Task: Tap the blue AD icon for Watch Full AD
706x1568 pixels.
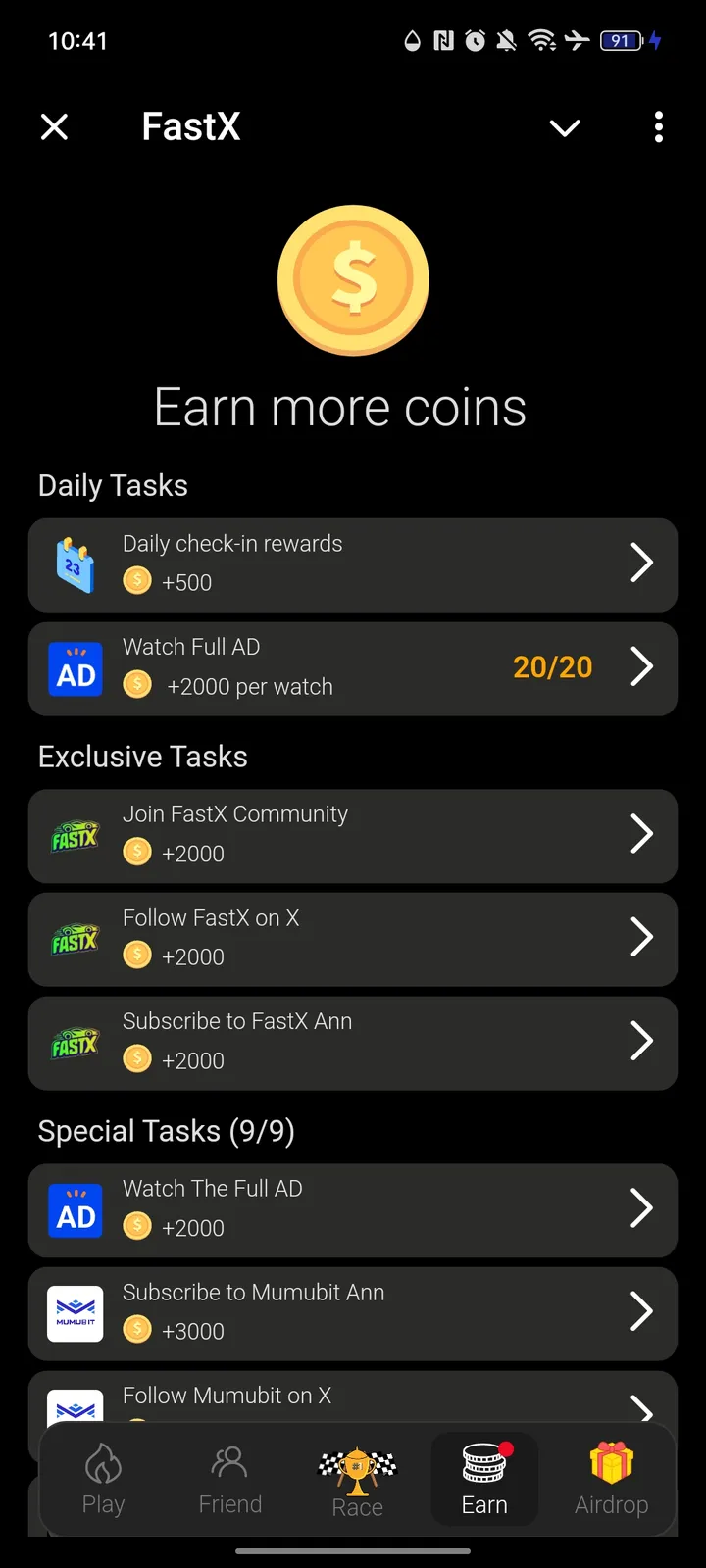Action: (76, 667)
